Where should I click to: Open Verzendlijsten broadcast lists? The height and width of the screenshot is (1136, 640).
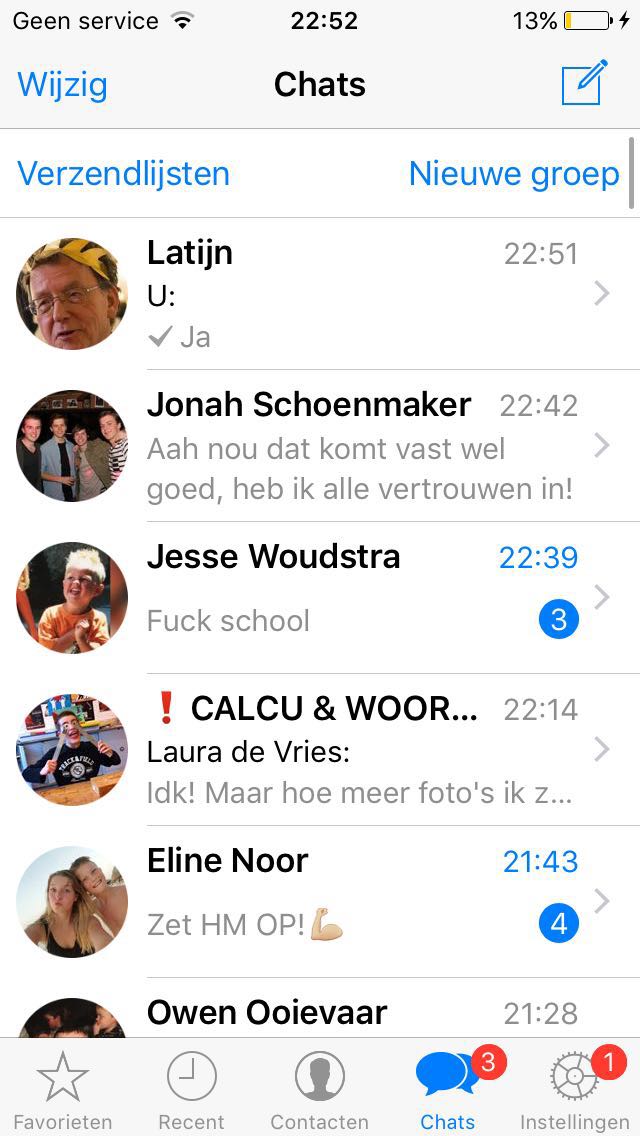pos(123,174)
